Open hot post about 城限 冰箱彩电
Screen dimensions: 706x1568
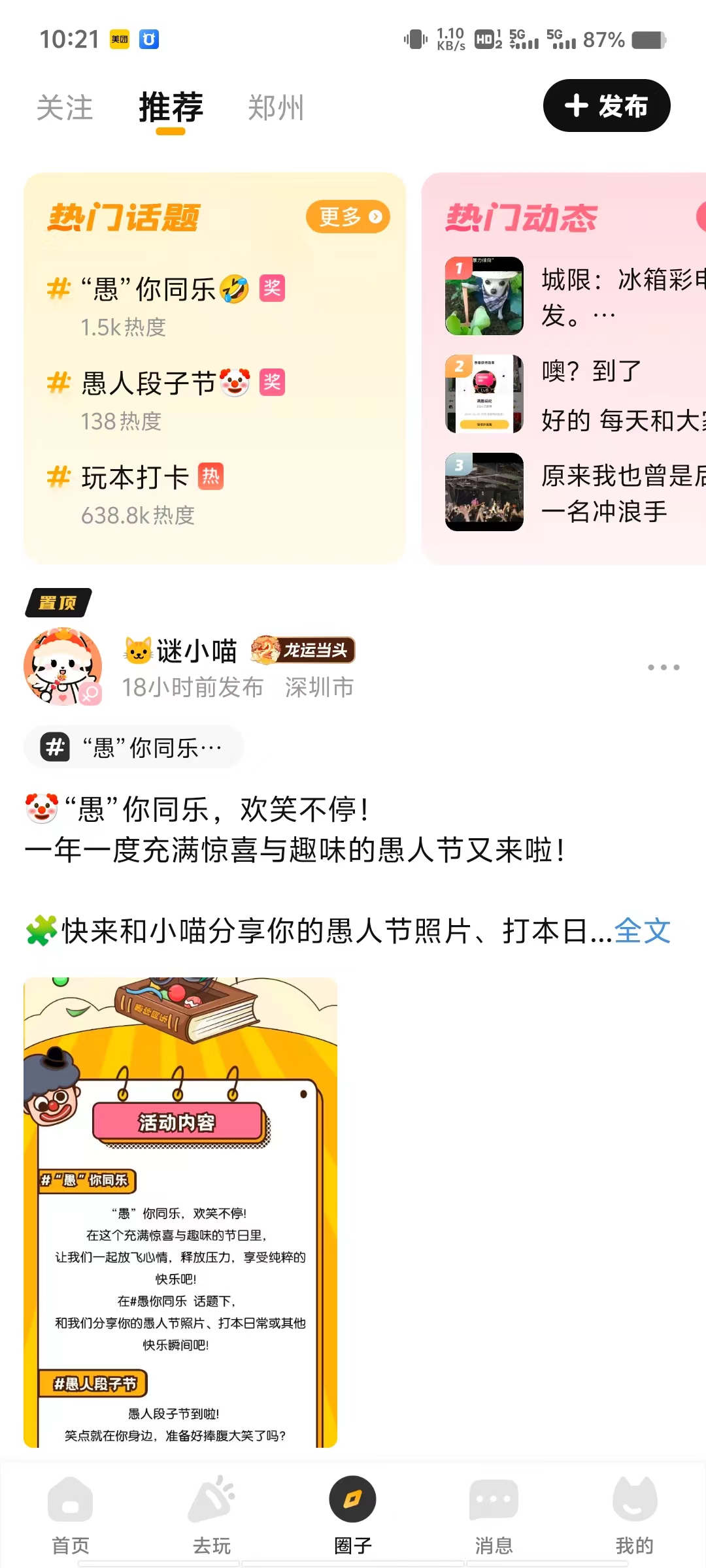click(575, 296)
